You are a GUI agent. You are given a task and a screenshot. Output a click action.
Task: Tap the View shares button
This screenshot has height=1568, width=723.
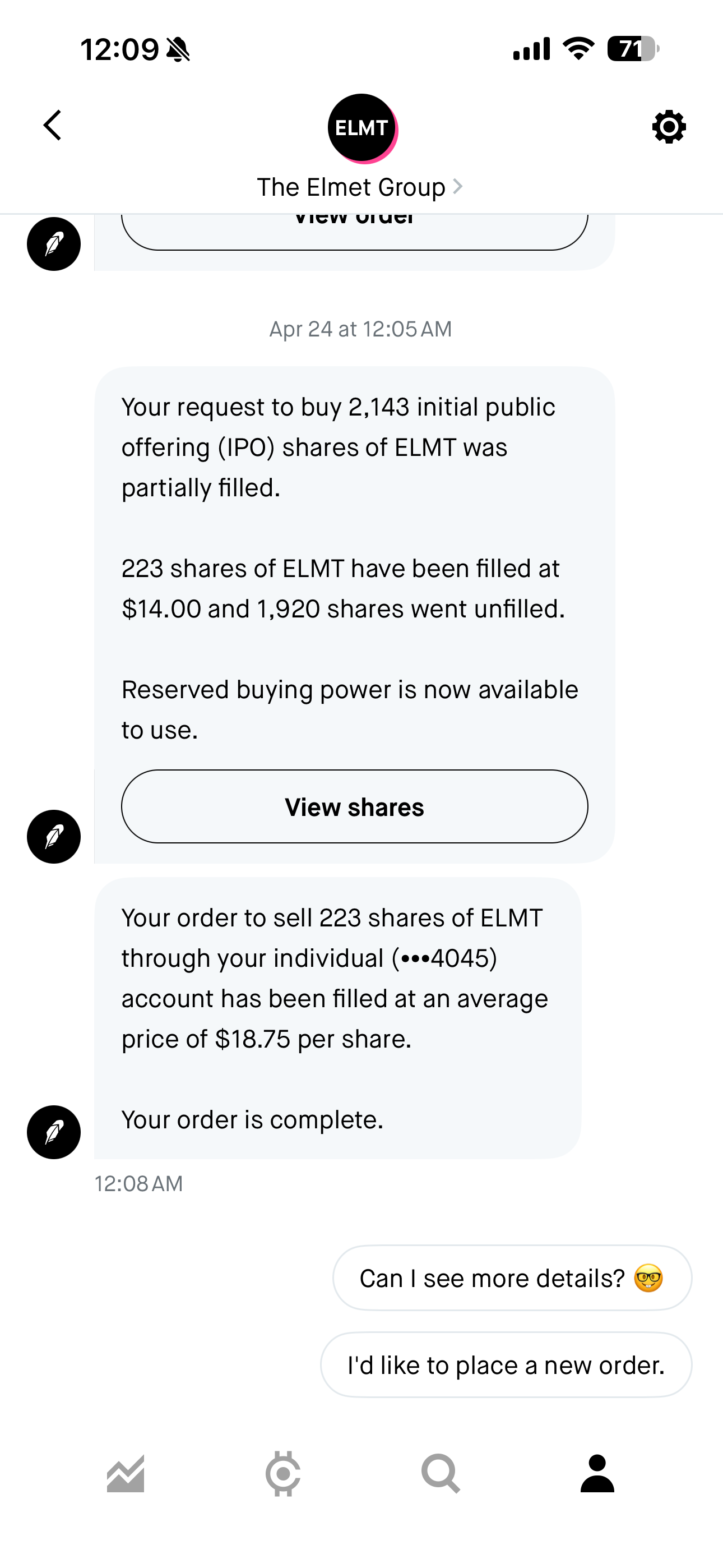point(354,806)
